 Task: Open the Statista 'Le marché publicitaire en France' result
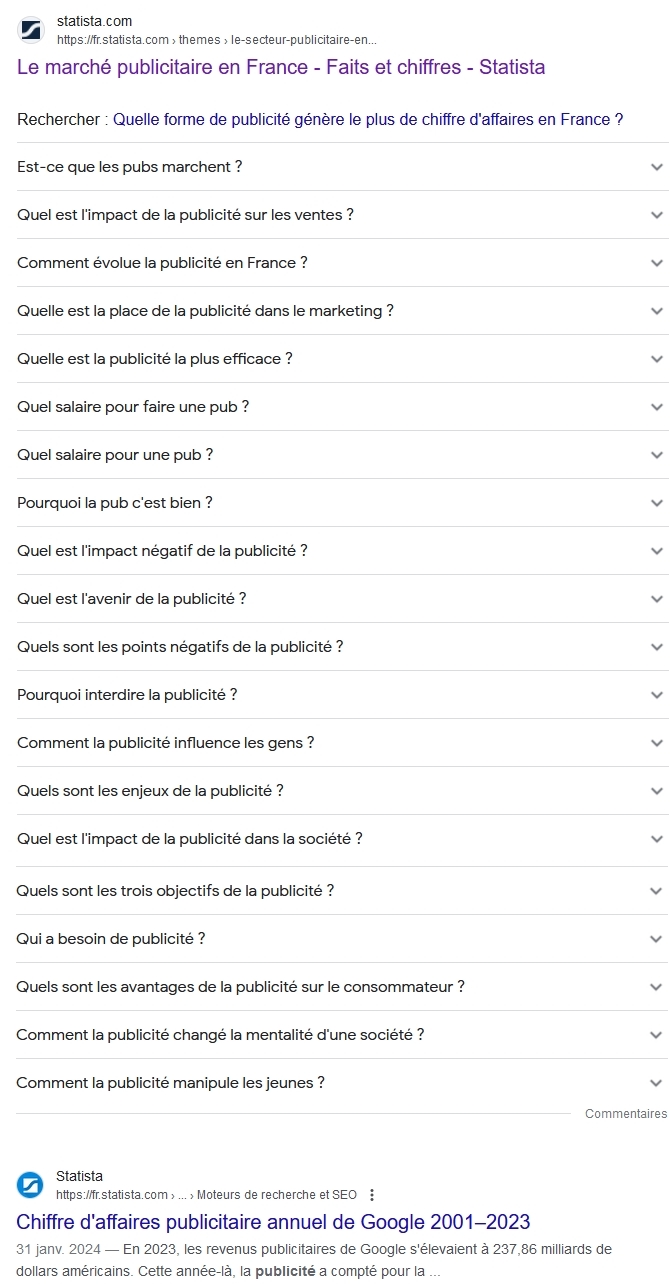(281, 67)
